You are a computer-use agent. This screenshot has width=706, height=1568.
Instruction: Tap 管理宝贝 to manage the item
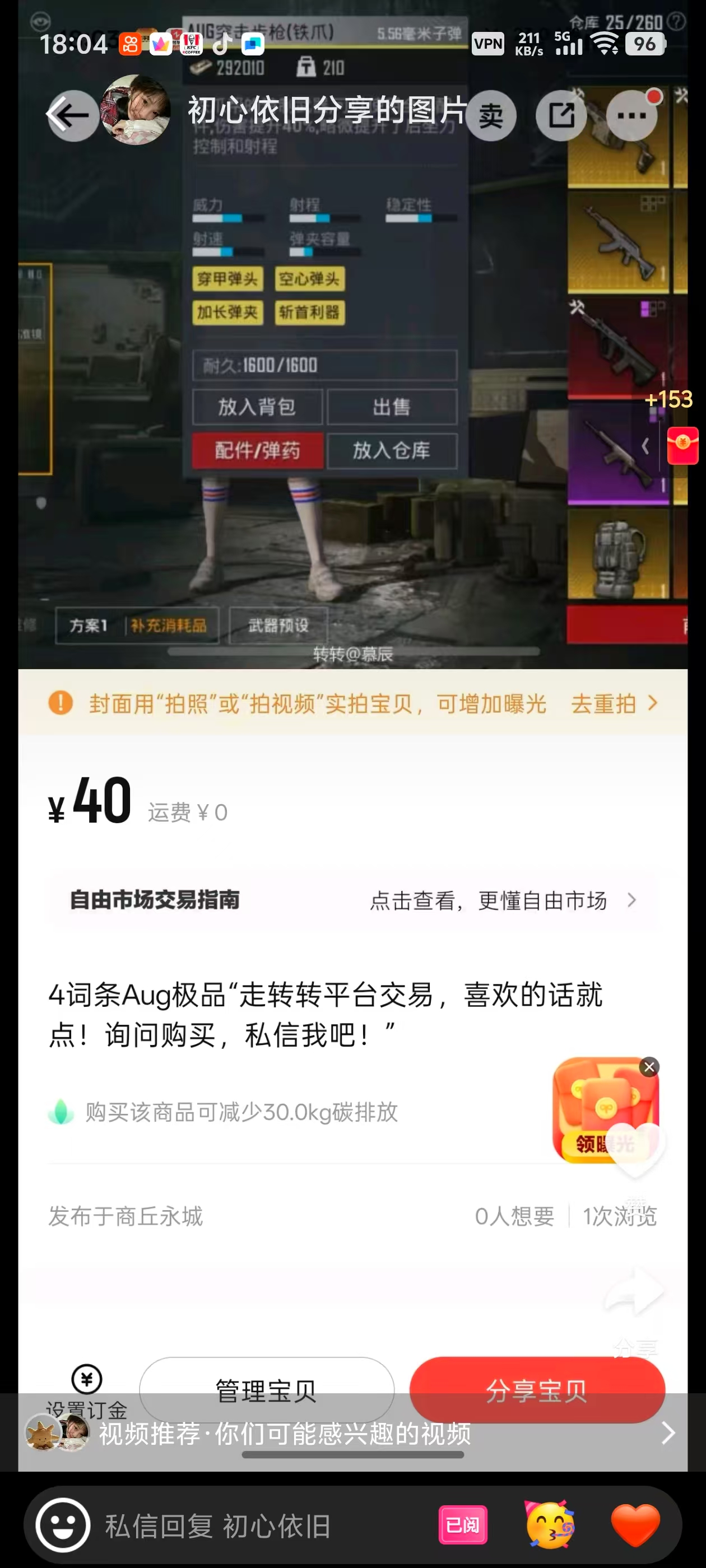[267, 1390]
